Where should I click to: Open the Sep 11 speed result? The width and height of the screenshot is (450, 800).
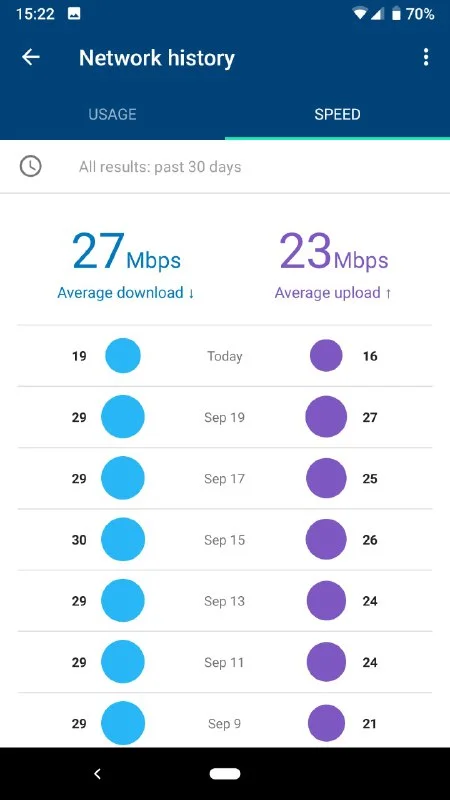point(225,662)
